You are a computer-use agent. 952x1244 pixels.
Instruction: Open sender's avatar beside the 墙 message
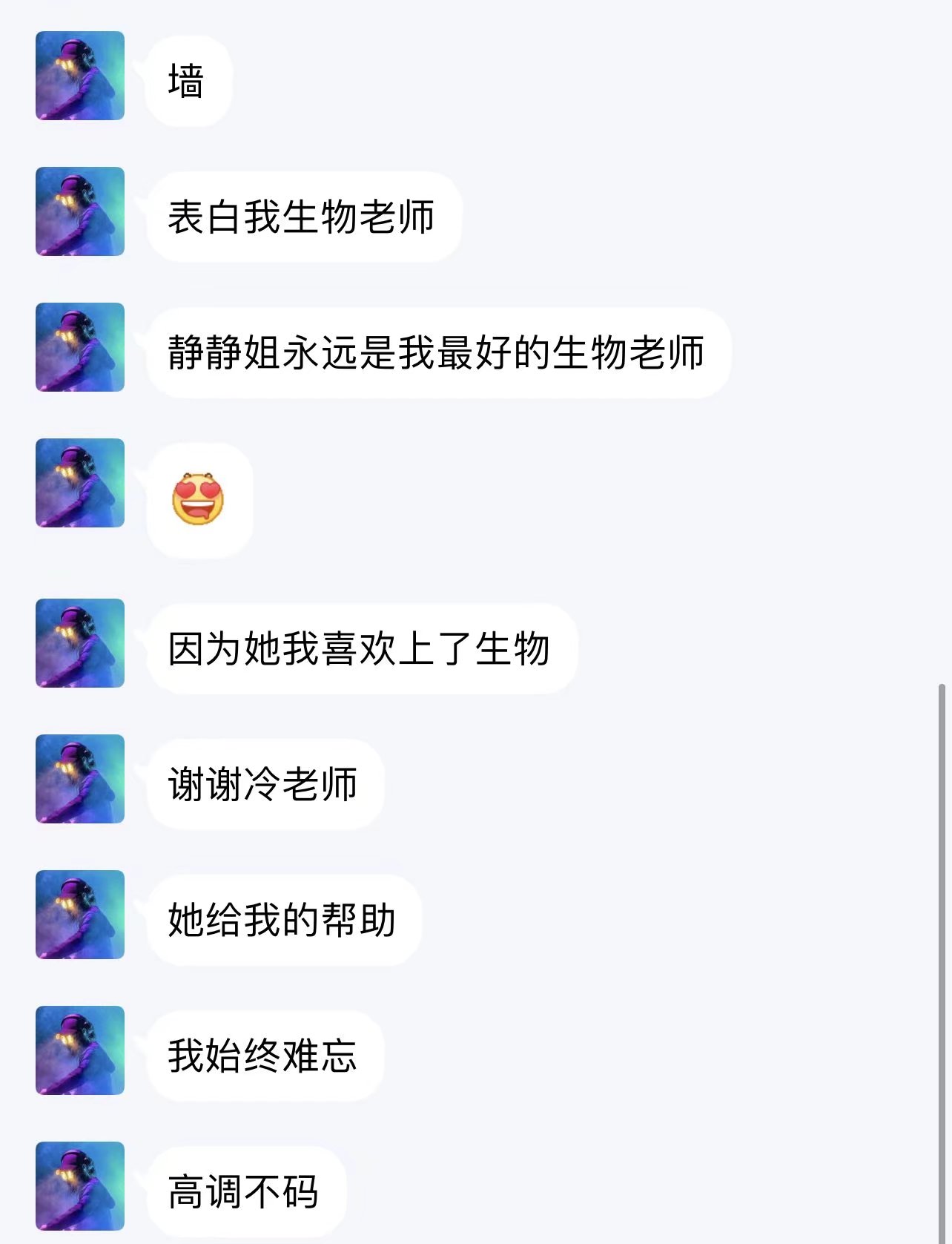80,76
